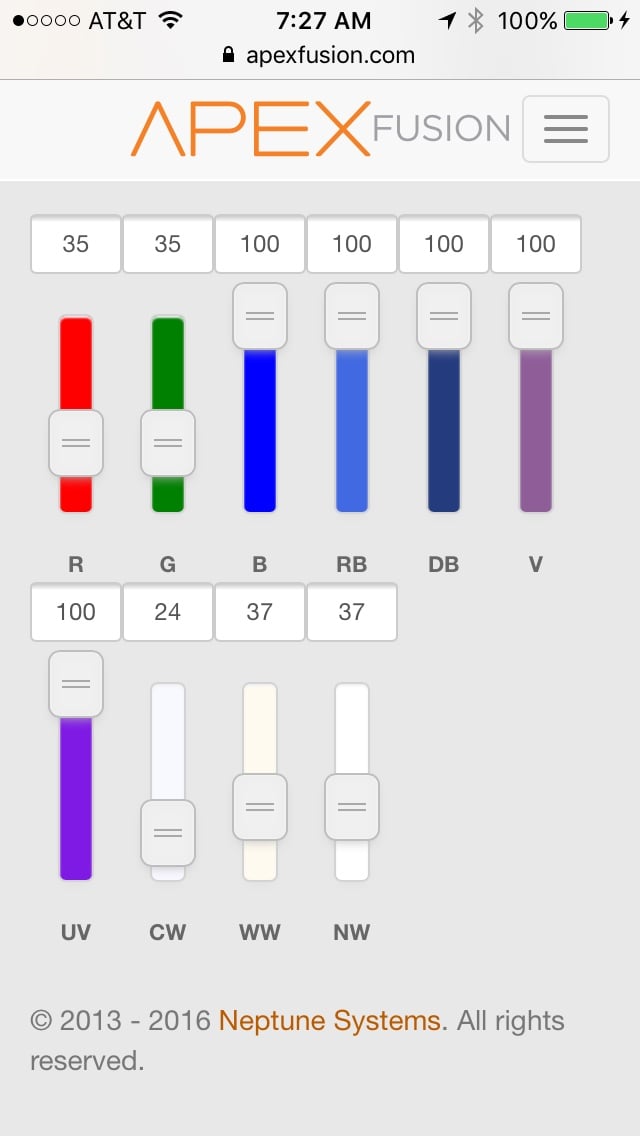Tap the red R slider handle
The width and height of the screenshot is (640, 1136).
[x=76, y=443]
